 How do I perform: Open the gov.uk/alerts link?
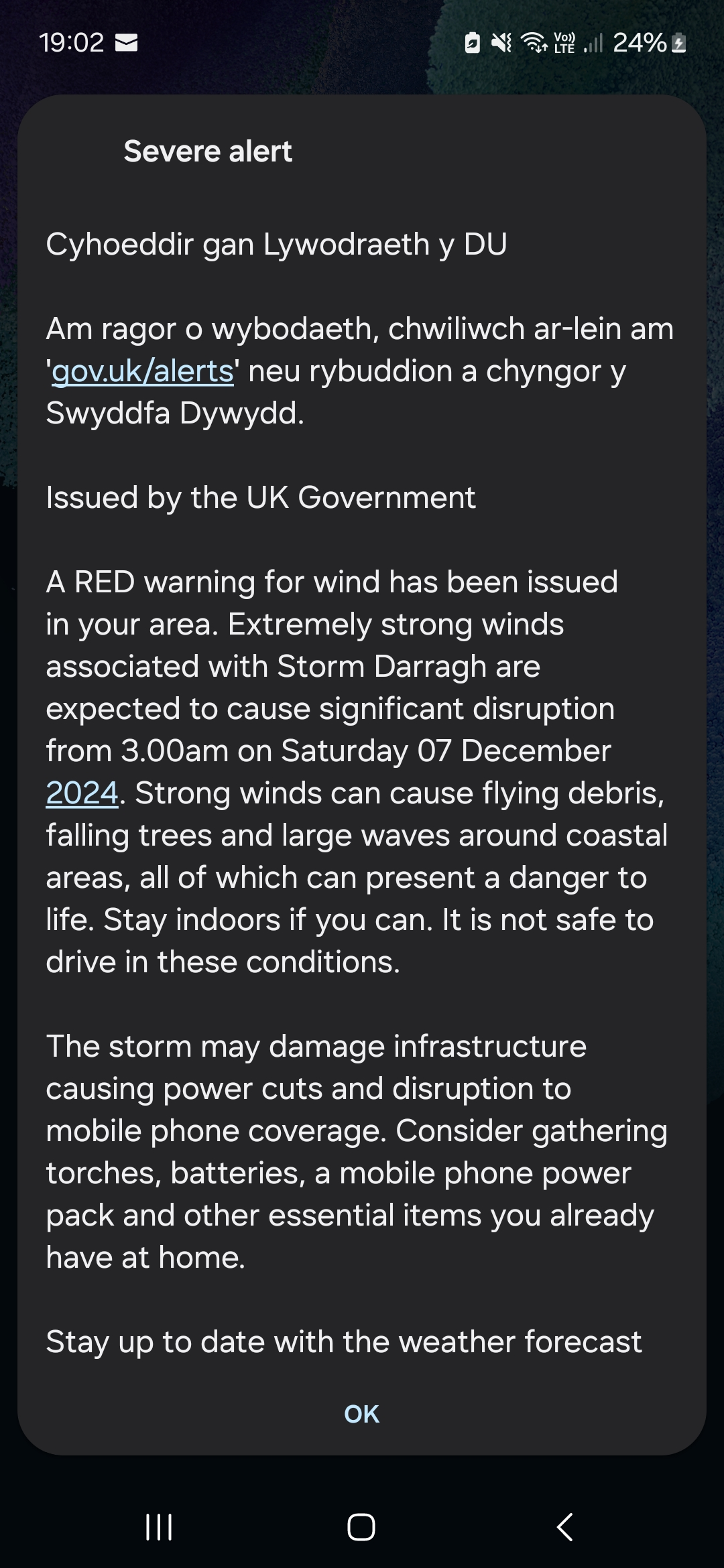coord(143,371)
